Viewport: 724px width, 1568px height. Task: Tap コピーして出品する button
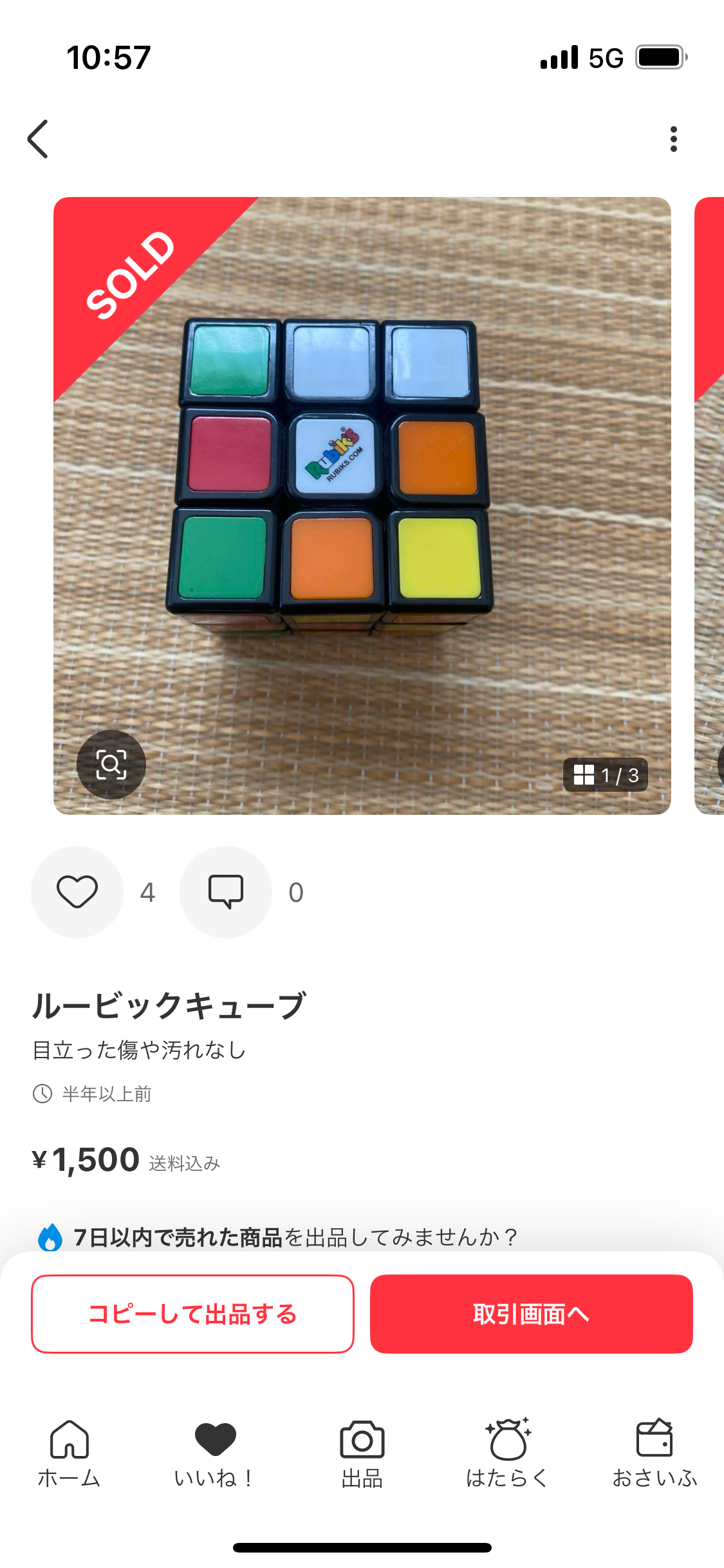pyautogui.click(x=192, y=1314)
